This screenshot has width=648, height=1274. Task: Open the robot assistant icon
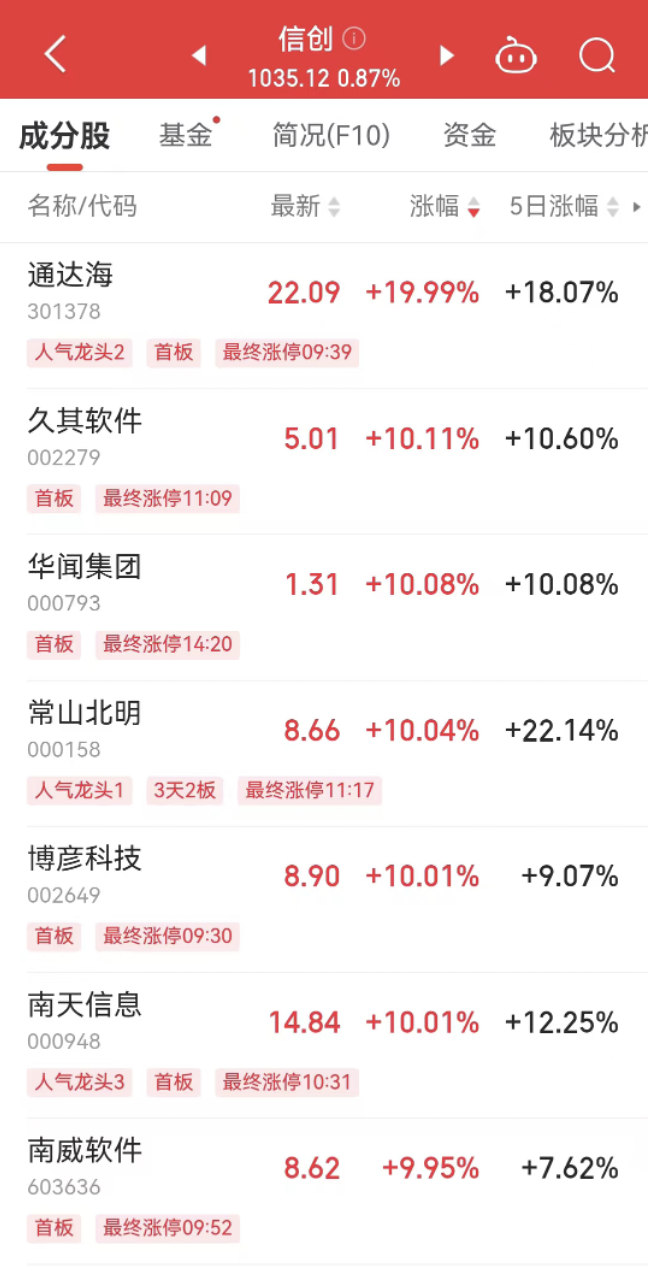(x=516, y=55)
